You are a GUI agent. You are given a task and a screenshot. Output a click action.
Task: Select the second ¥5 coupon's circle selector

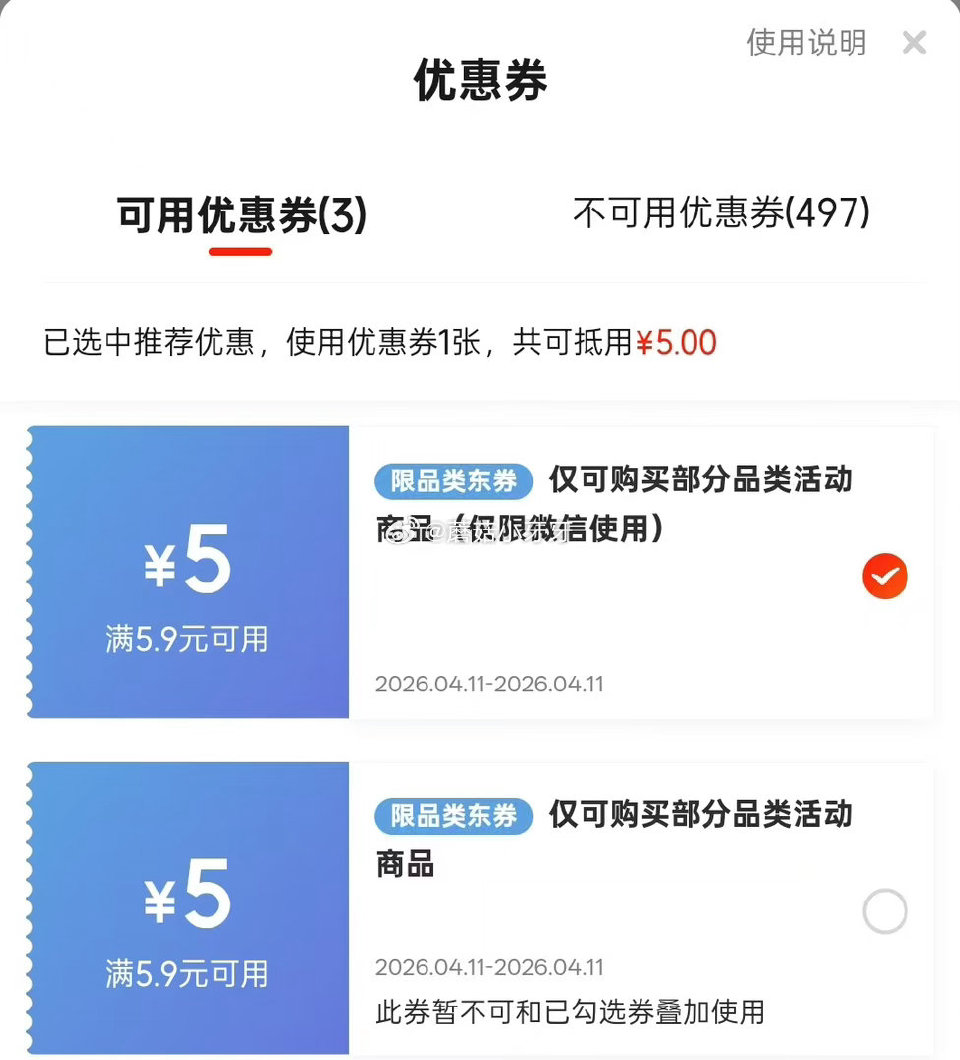click(883, 911)
